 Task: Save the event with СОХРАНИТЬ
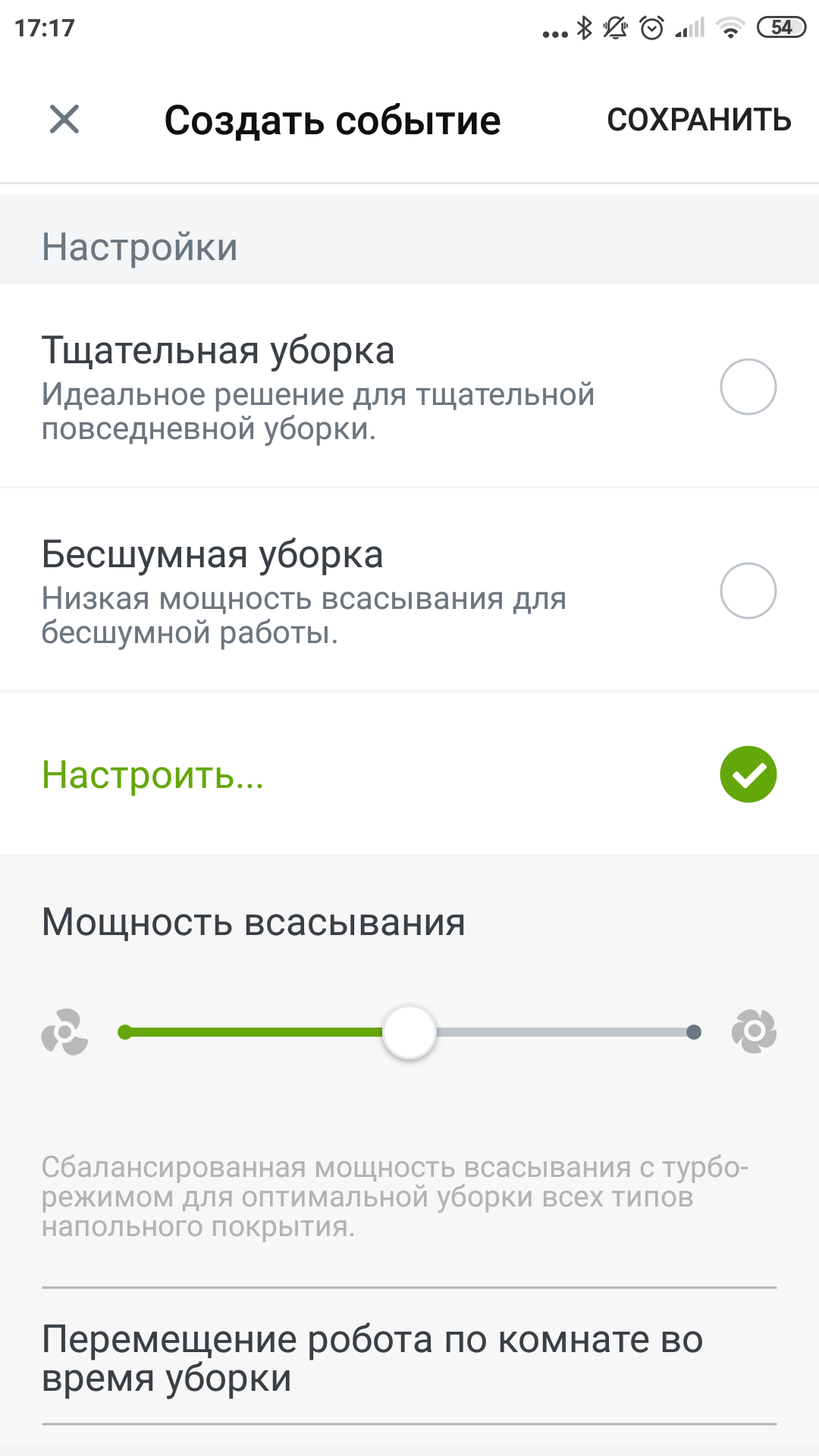[x=698, y=120]
